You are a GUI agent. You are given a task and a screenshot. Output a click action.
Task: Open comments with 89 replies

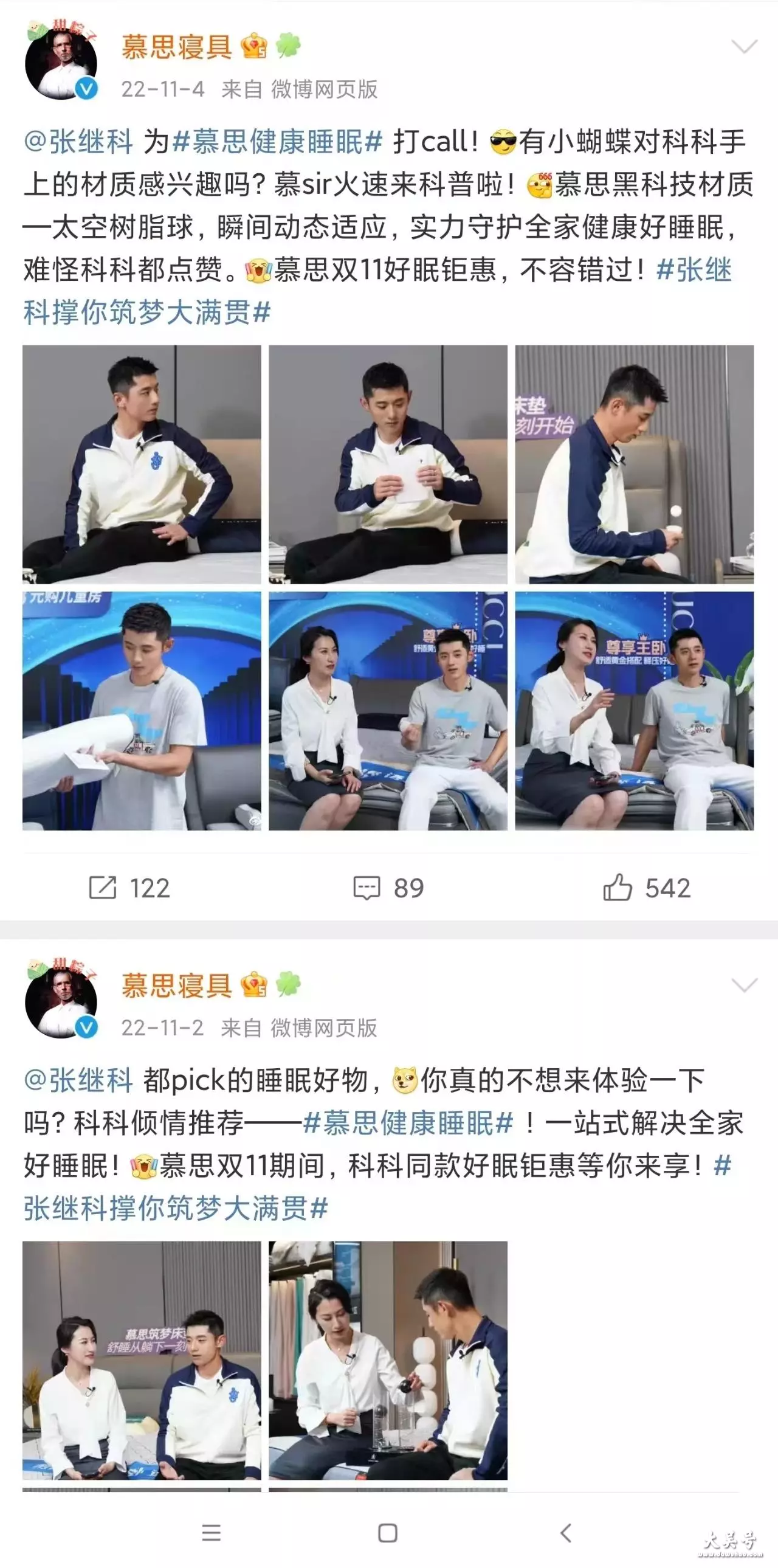388,888
